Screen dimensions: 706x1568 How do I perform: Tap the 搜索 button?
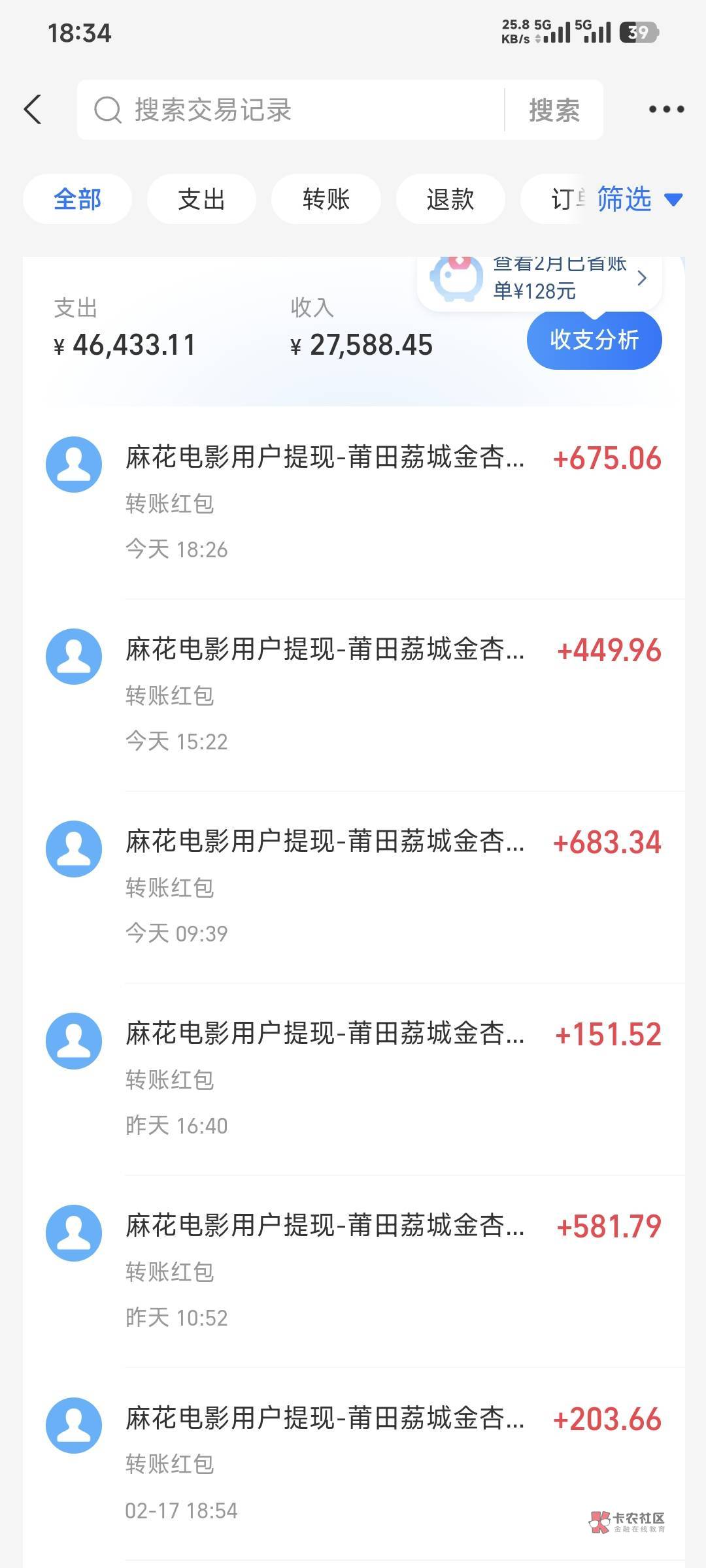(554, 110)
